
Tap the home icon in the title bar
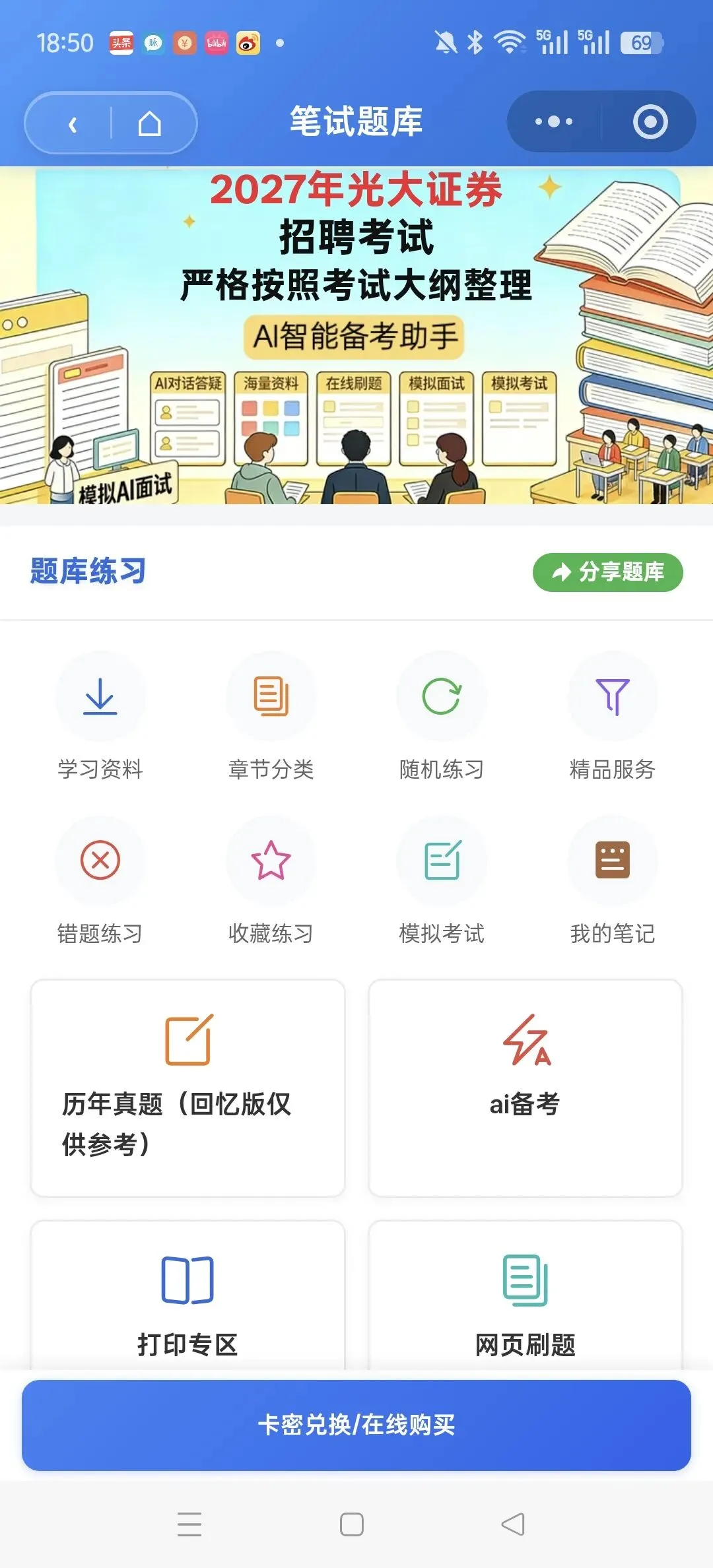[150, 123]
